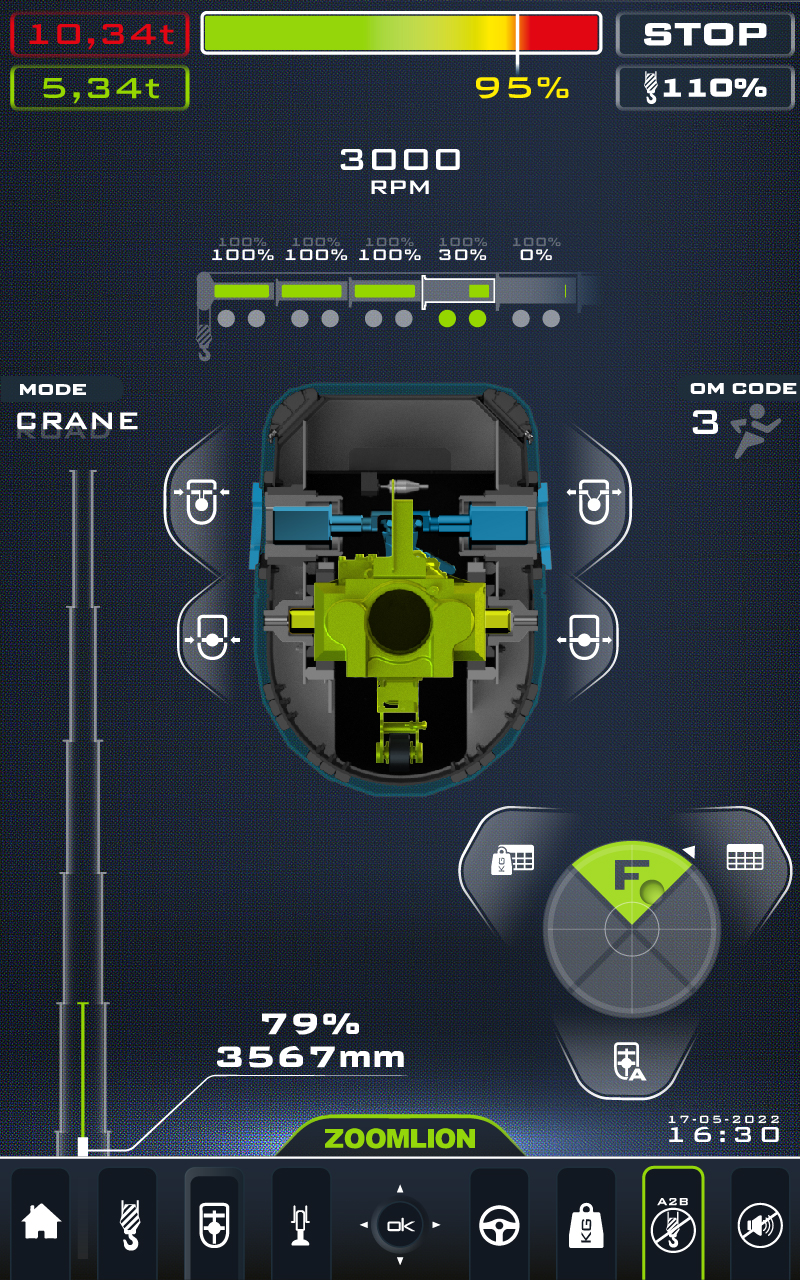Go to the home screen tab
This screenshot has width=800, height=1280.
41,1221
